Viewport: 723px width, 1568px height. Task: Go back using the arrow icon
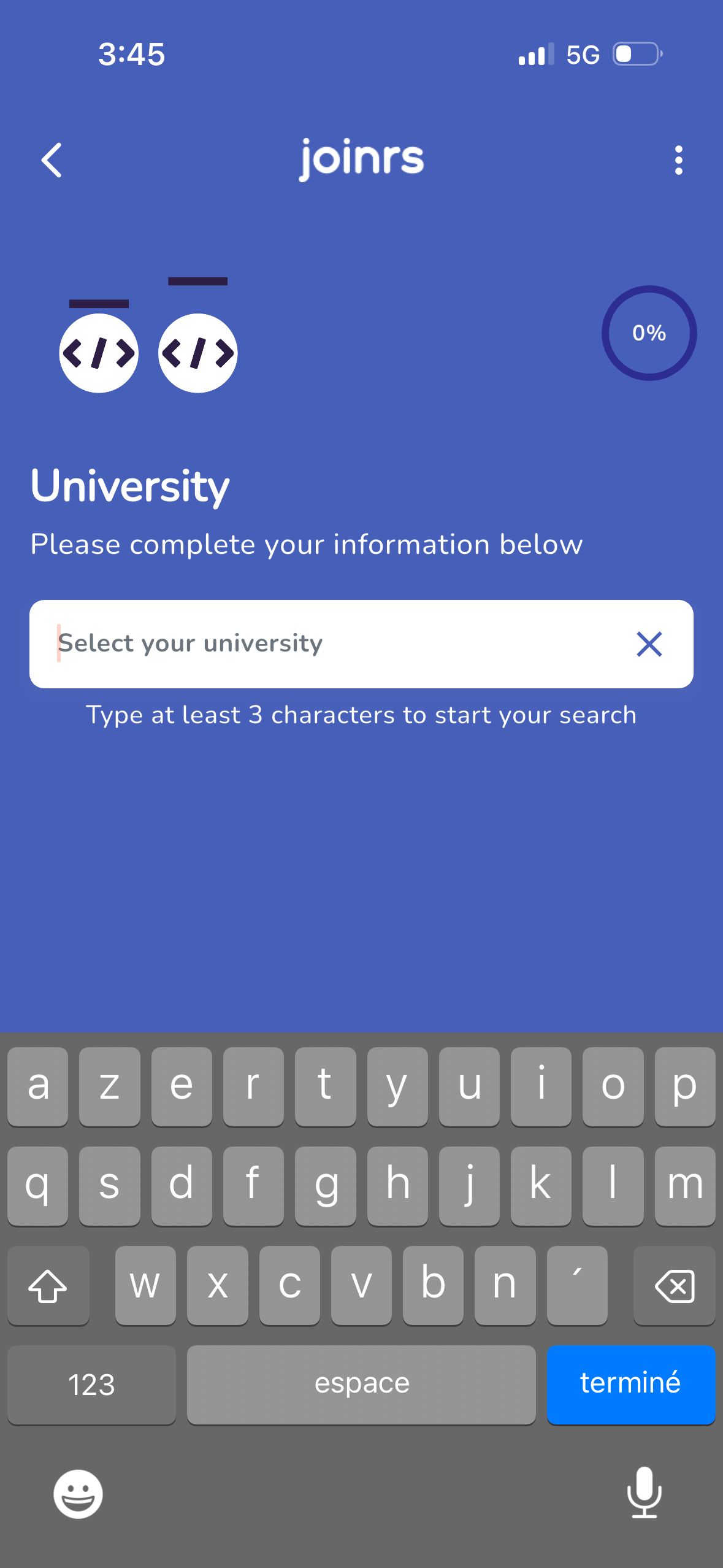coord(52,160)
